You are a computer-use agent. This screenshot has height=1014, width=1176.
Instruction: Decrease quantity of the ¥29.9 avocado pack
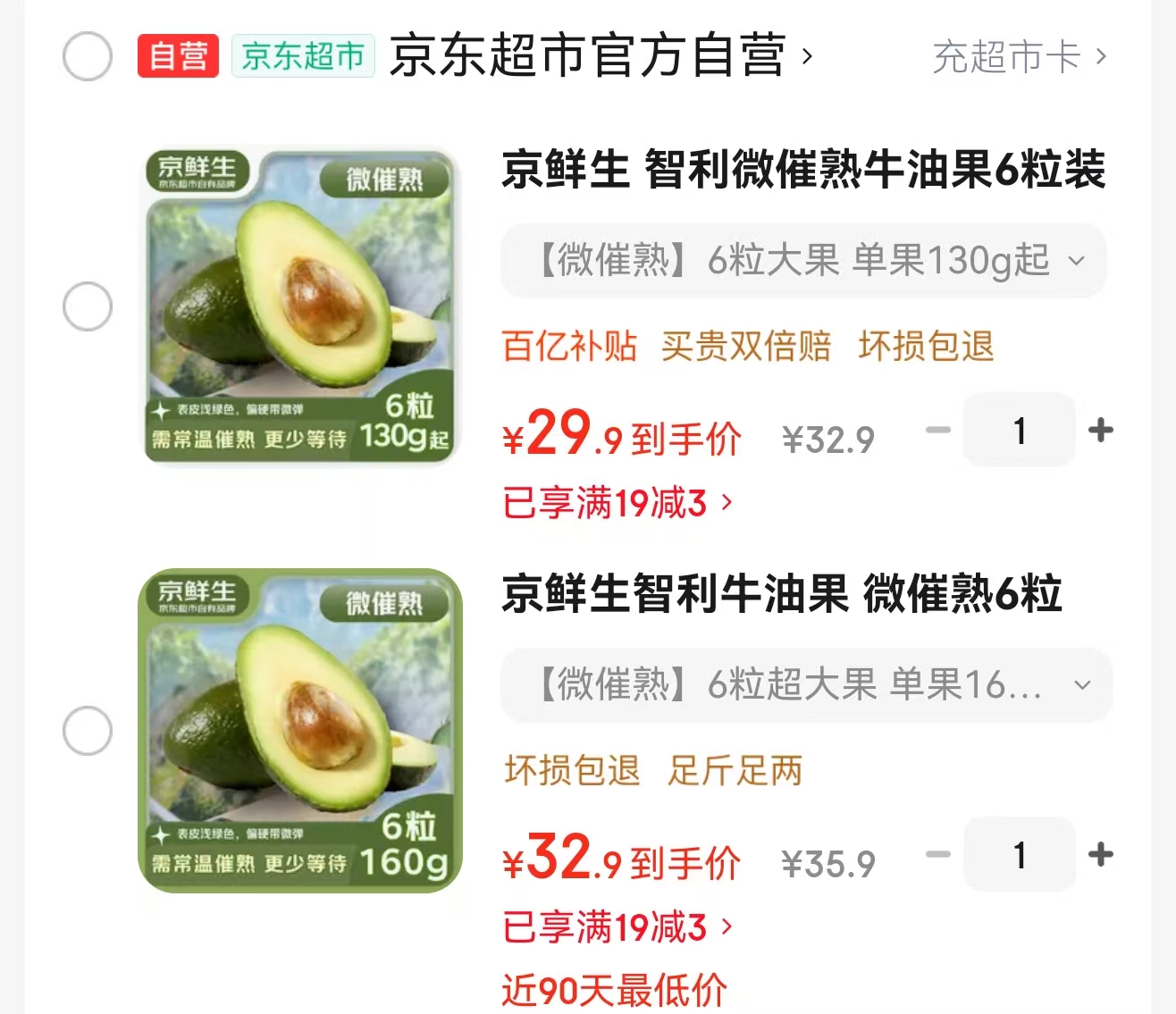[x=937, y=431]
